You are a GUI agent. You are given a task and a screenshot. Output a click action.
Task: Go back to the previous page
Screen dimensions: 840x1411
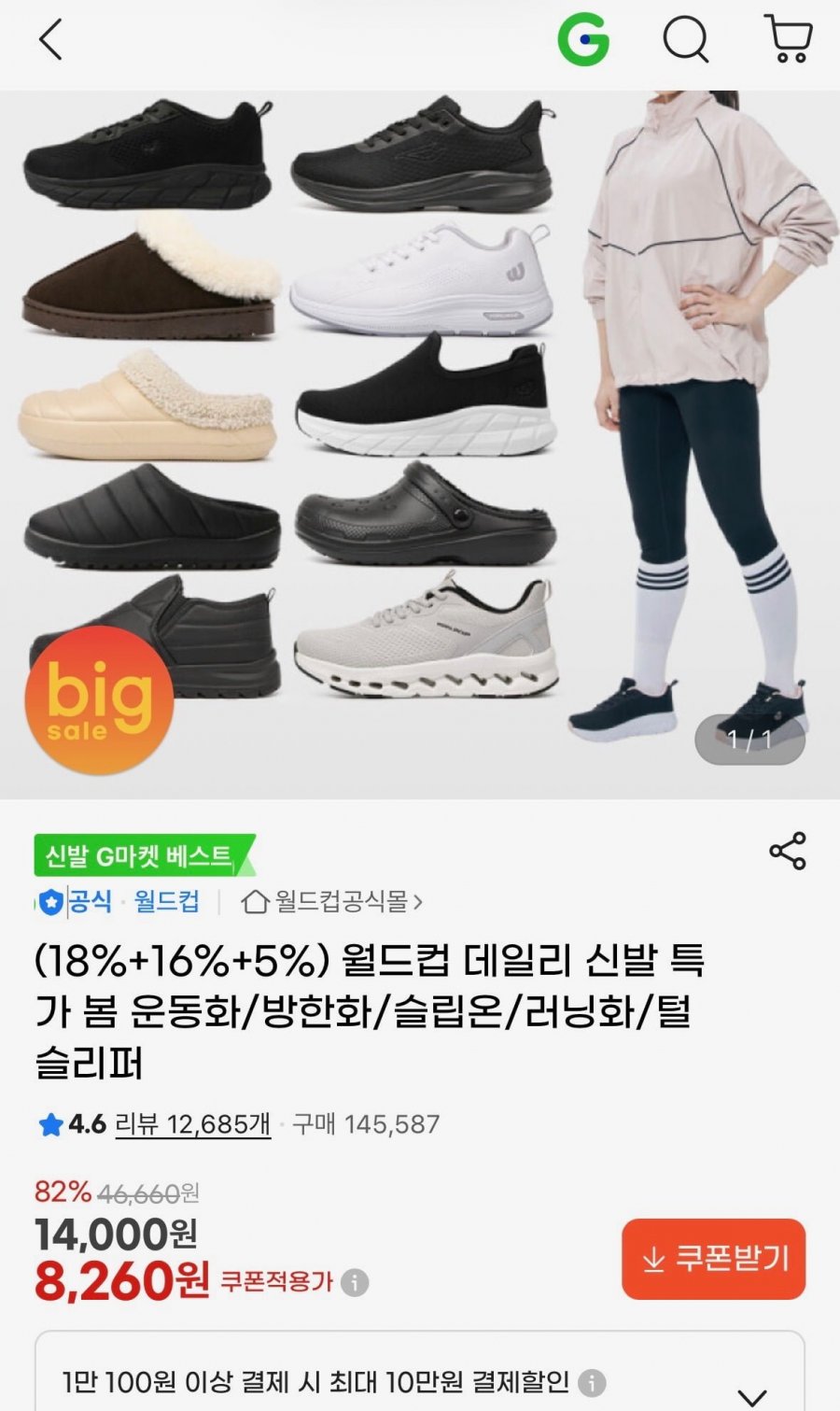(51, 40)
